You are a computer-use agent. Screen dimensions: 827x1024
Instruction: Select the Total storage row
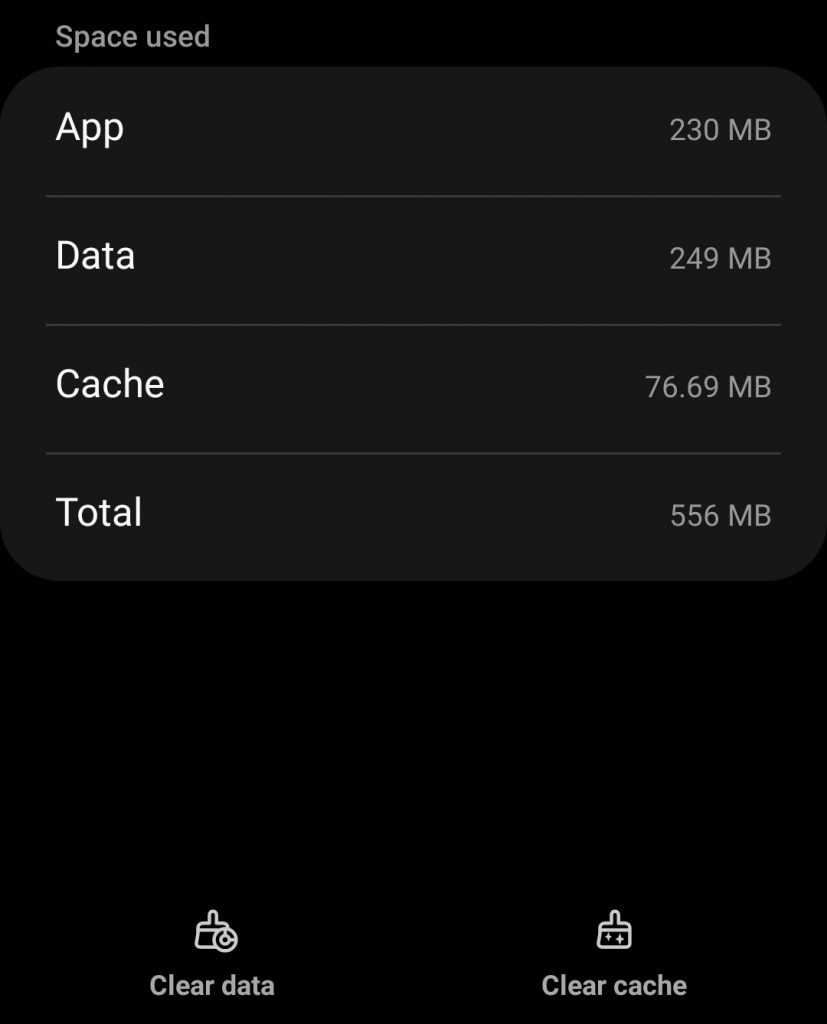pyautogui.click(x=413, y=514)
